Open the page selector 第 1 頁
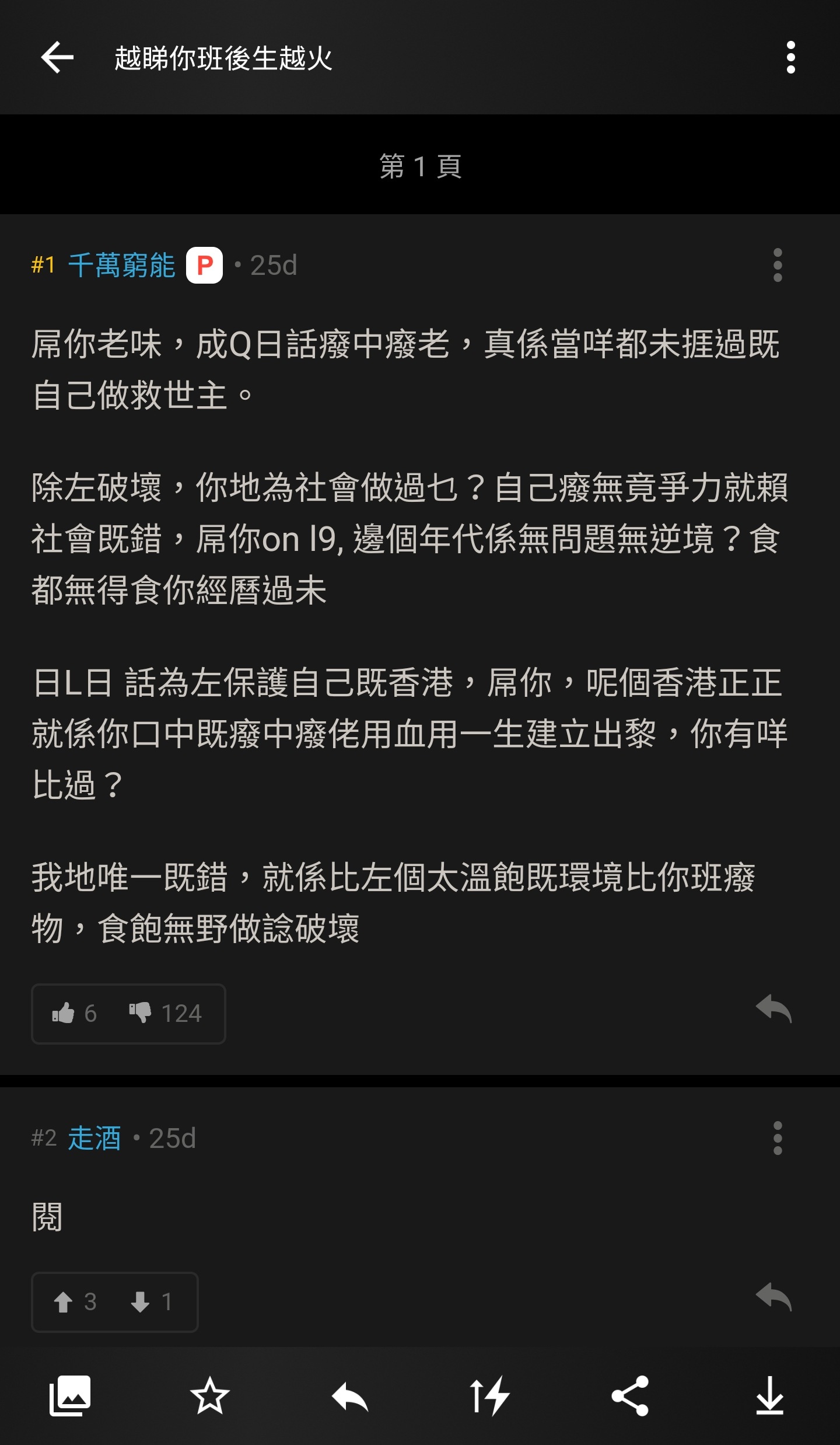 point(420,166)
